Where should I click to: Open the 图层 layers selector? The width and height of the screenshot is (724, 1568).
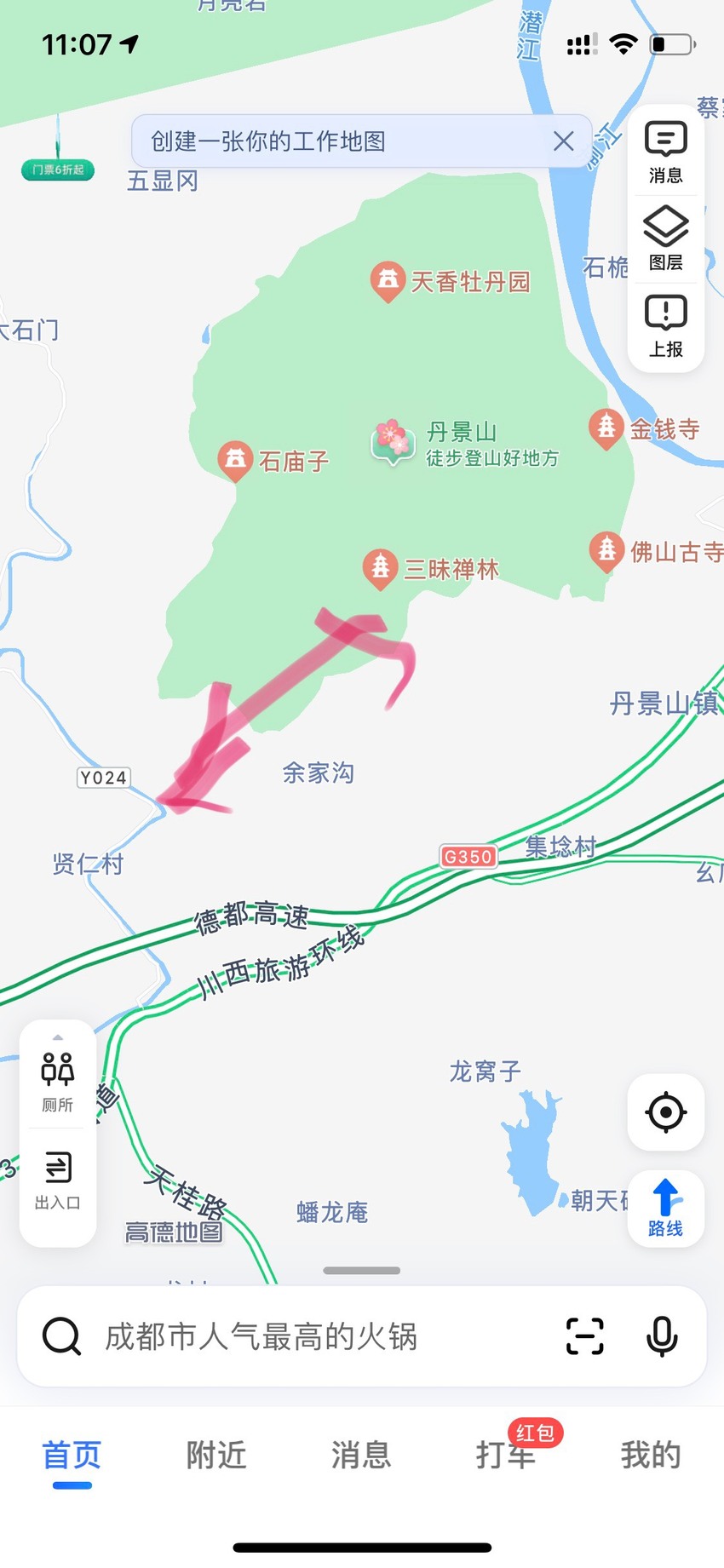pos(666,239)
